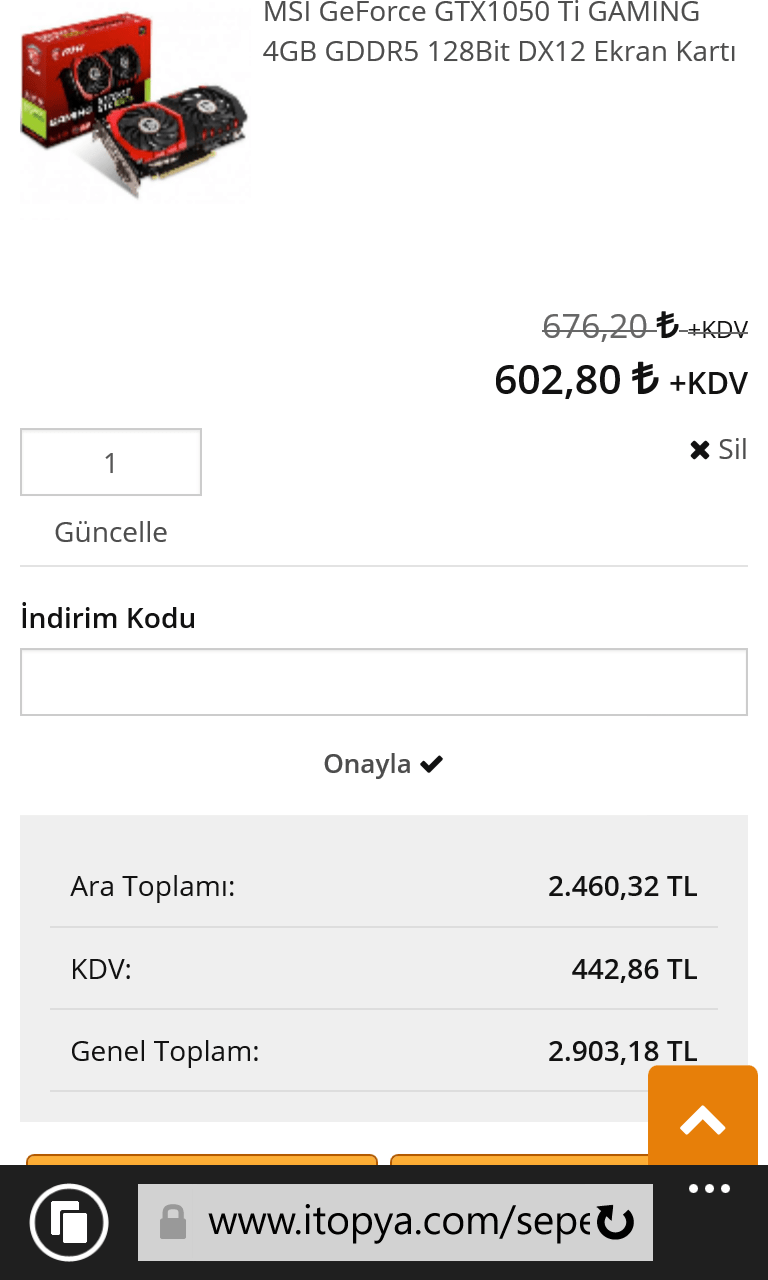Tap the itopya.com address bar

coord(380,1222)
